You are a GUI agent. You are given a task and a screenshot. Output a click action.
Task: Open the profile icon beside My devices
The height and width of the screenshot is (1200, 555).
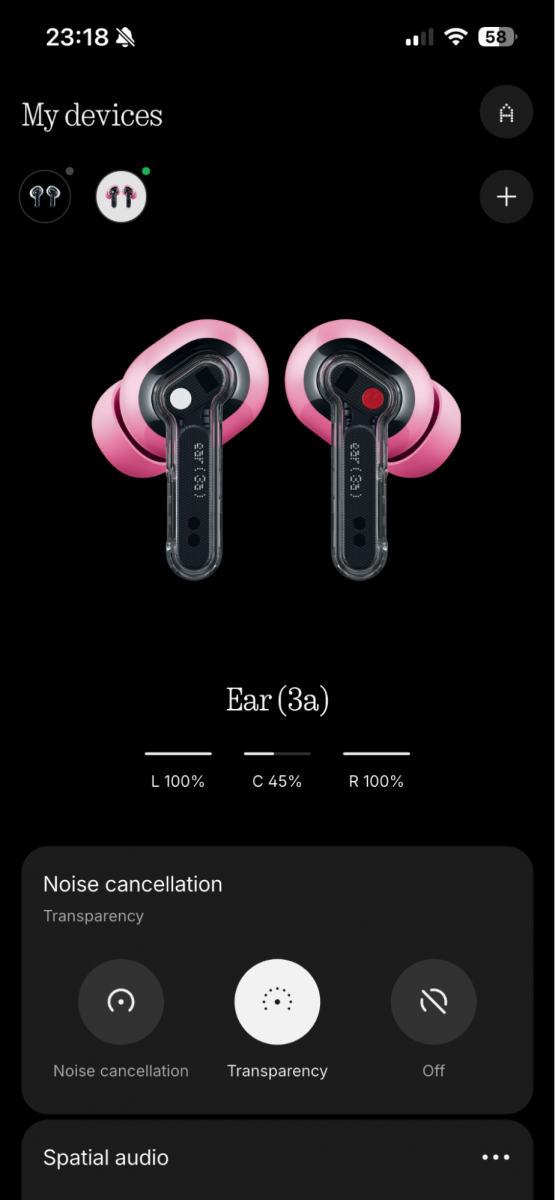point(506,113)
